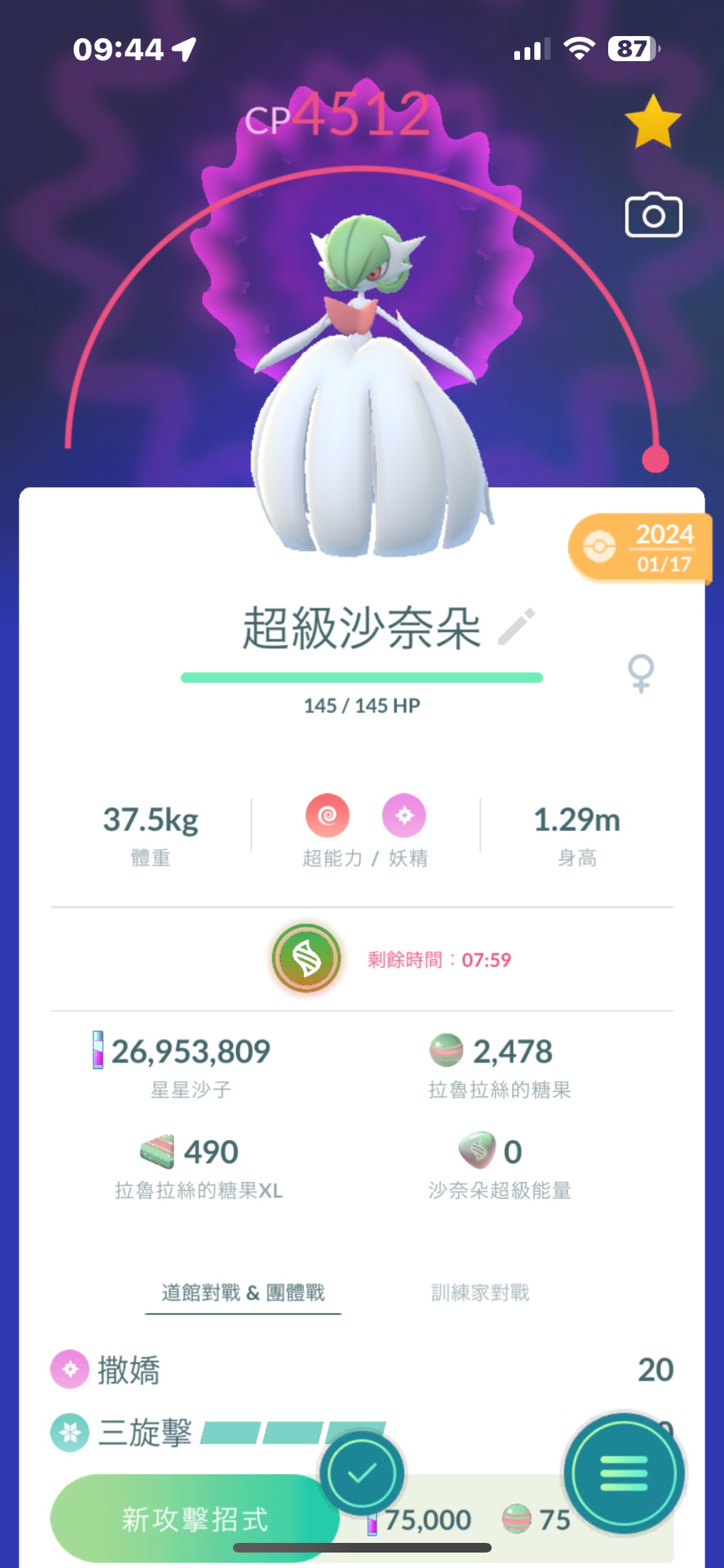Tap 新攻擊招式 button to unlock move
Viewport: 724px width, 1568px height.
click(x=194, y=1519)
